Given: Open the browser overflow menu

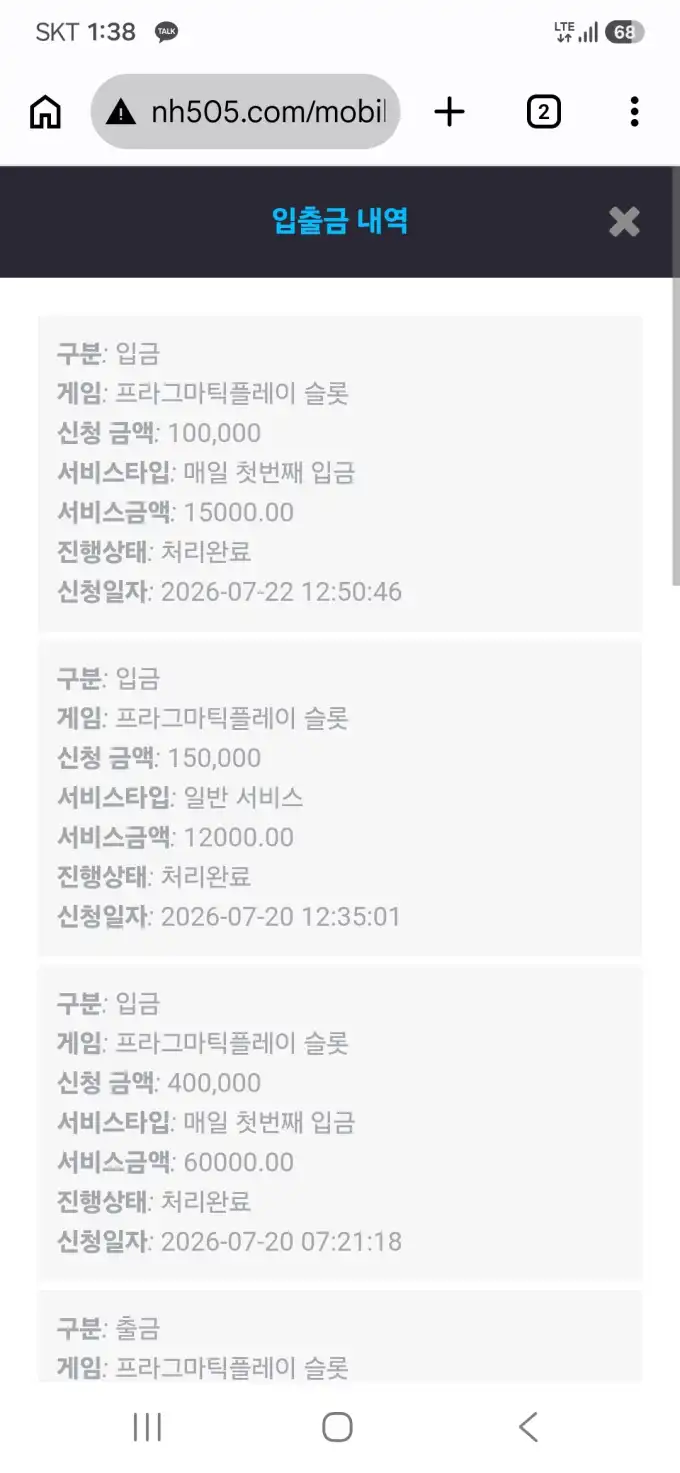Looking at the screenshot, I should 634,112.
